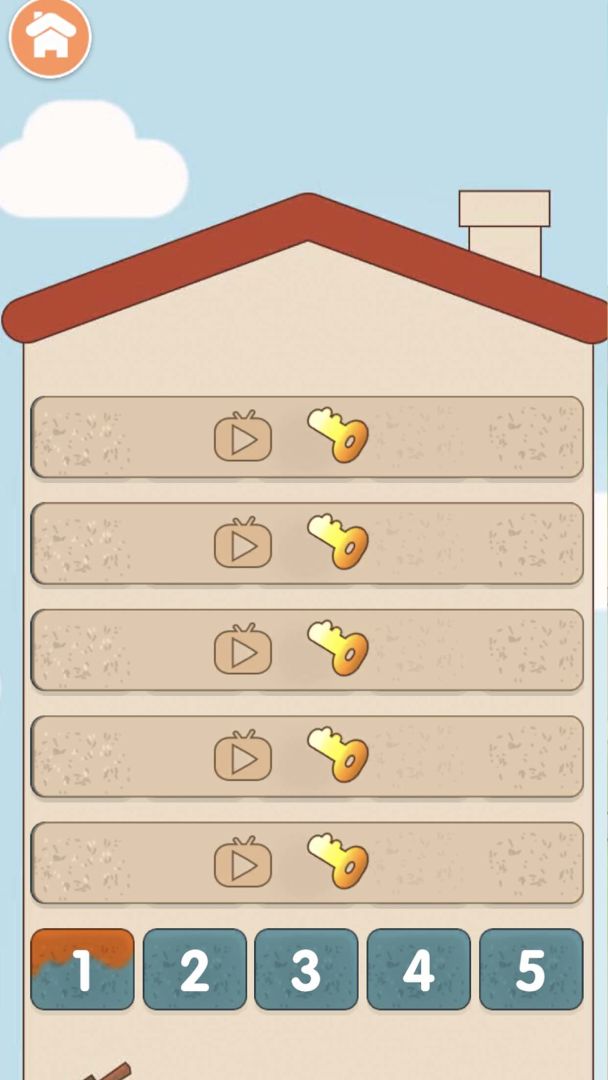Image resolution: width=608 pixels, height=1080 pixels.
Task: Open page 3 of the house
Action: pyautogui.click(x=306, y=968)
